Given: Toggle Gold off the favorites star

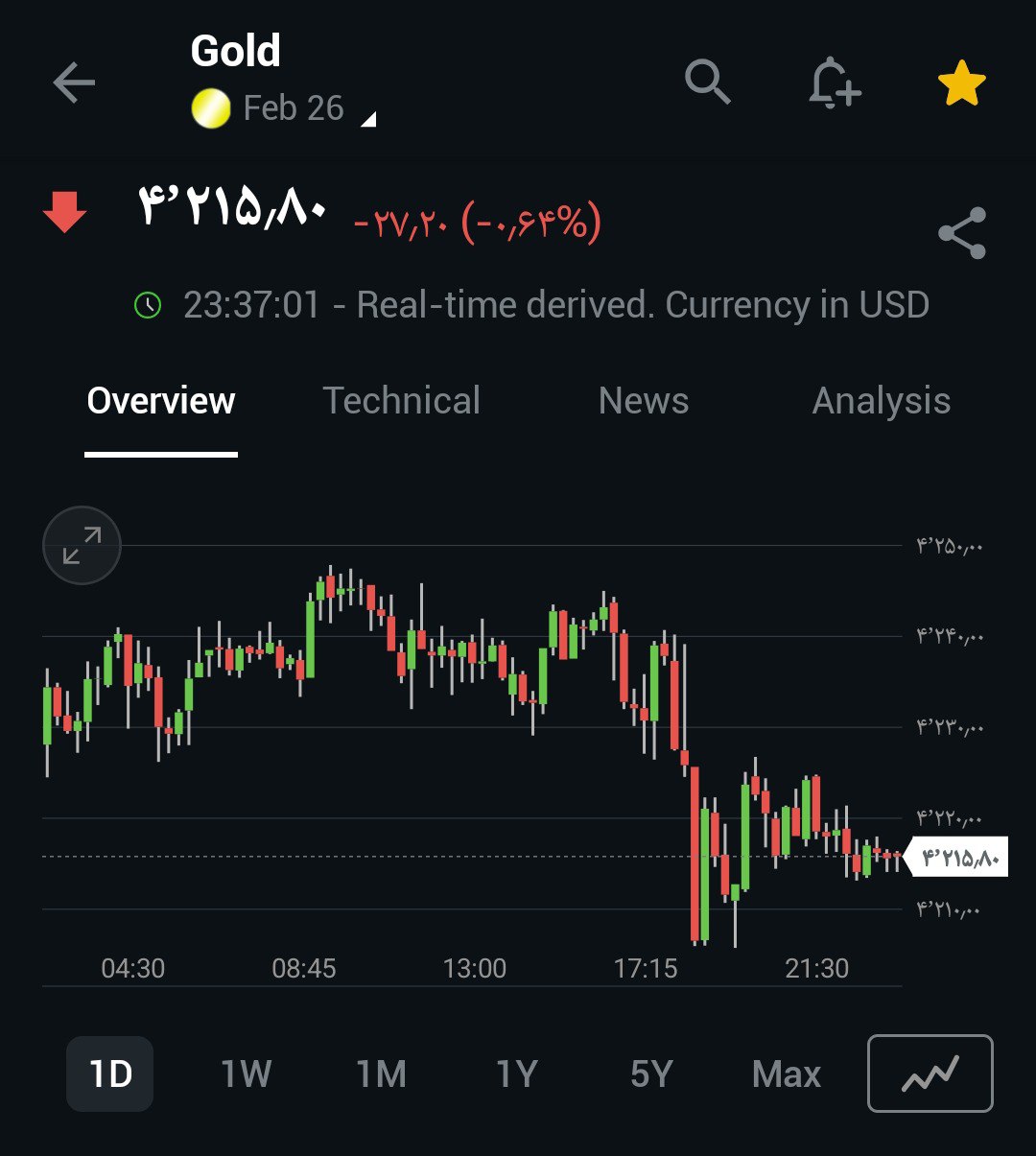Looking at the screenshot, I should point(960,83).
